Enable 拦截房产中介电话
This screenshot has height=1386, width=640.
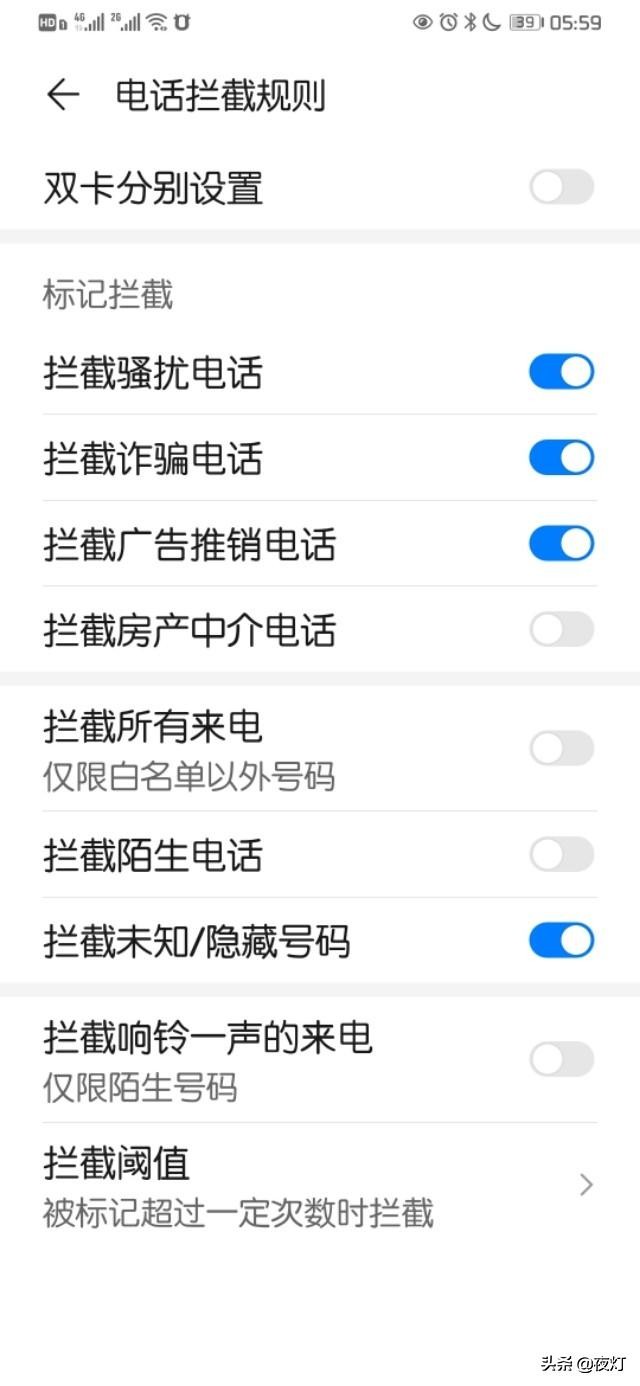(x=562, y=630)
